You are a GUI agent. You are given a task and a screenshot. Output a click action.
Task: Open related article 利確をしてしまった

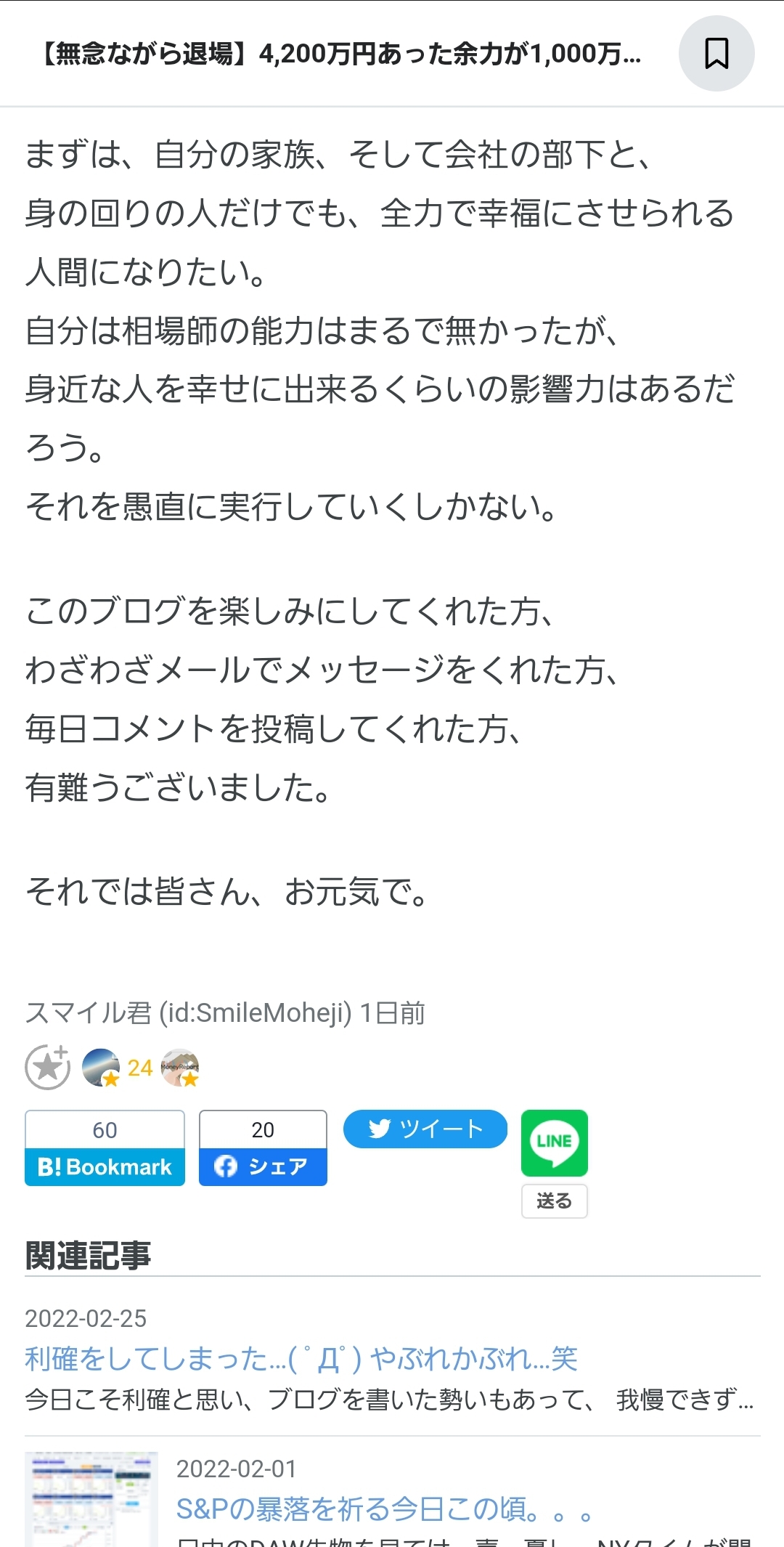point(301,1358)
